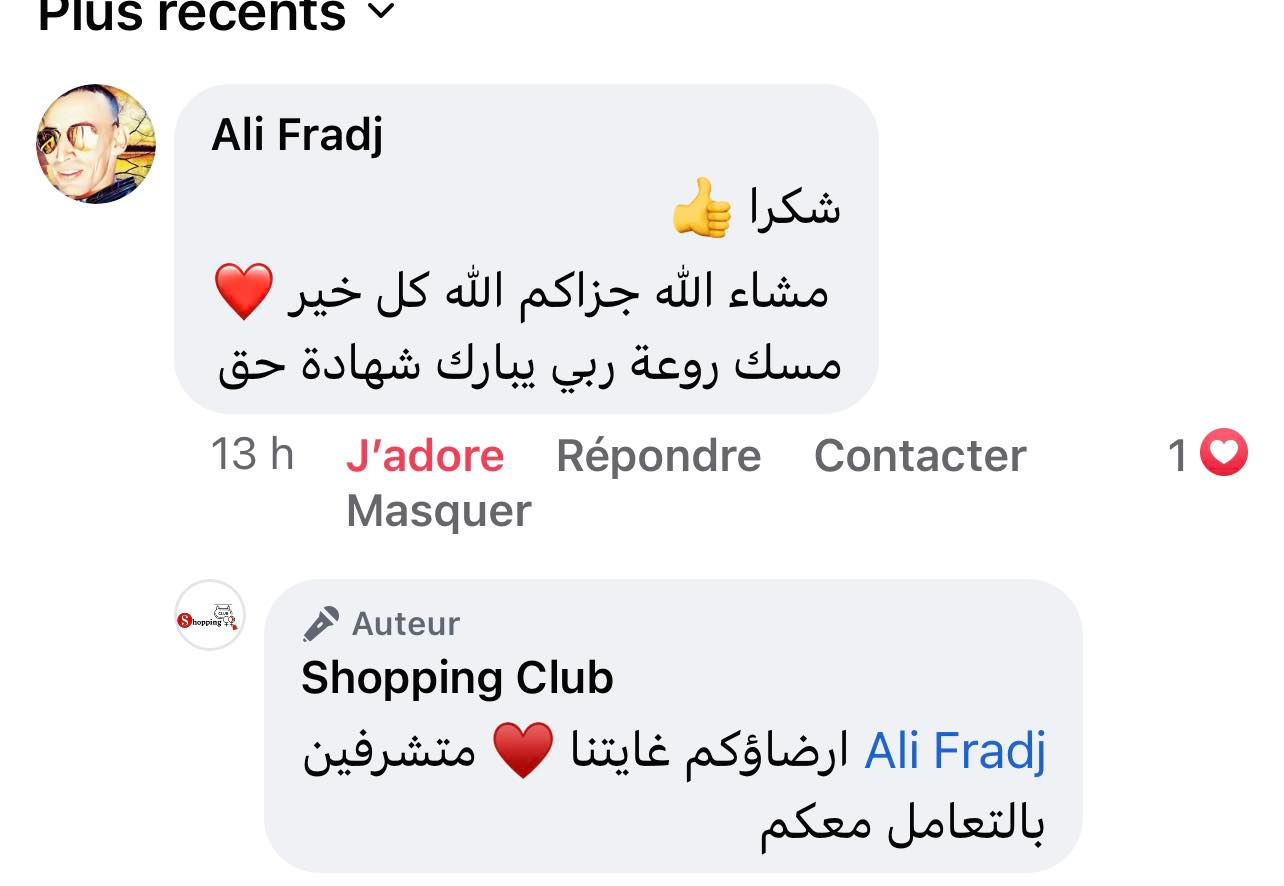Reply with Répondre to Ali Fradj

659,456
